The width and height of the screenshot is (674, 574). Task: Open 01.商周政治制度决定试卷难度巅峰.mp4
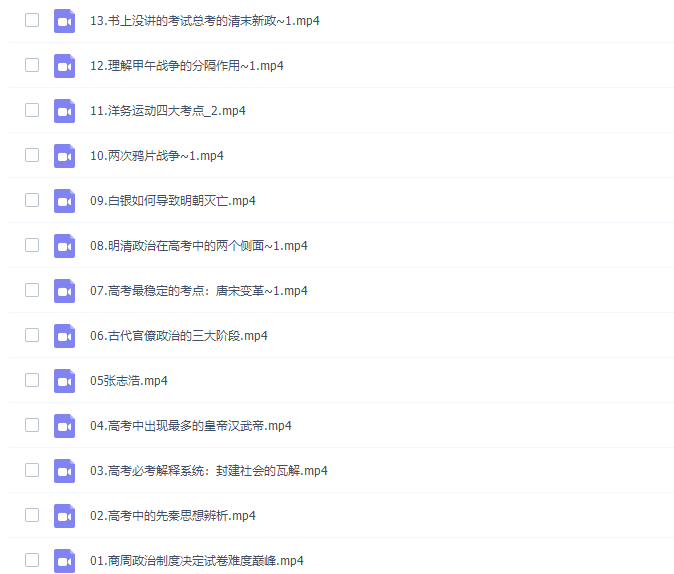tap(196, 560)
